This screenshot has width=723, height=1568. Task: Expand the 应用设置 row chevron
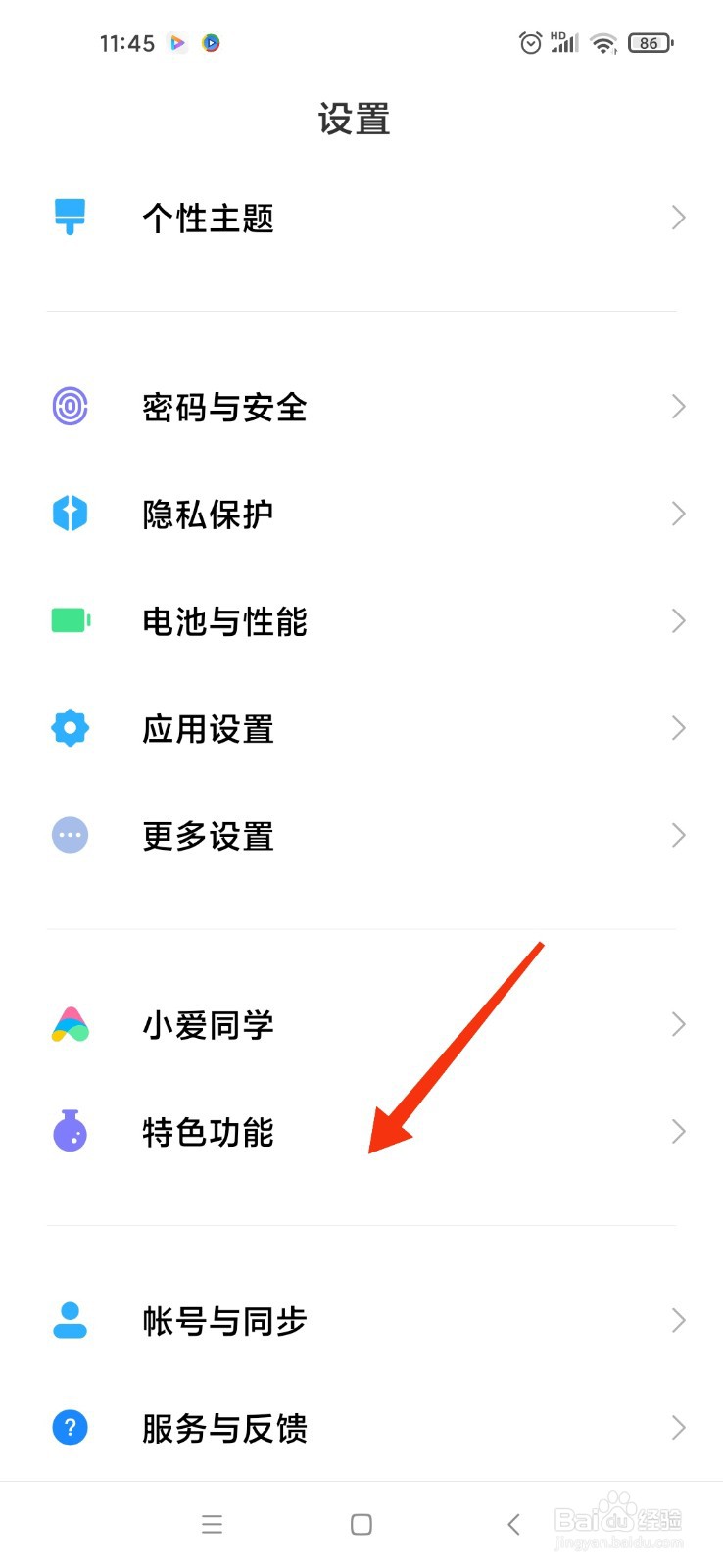pyautogui.click(x=678, y=728)
